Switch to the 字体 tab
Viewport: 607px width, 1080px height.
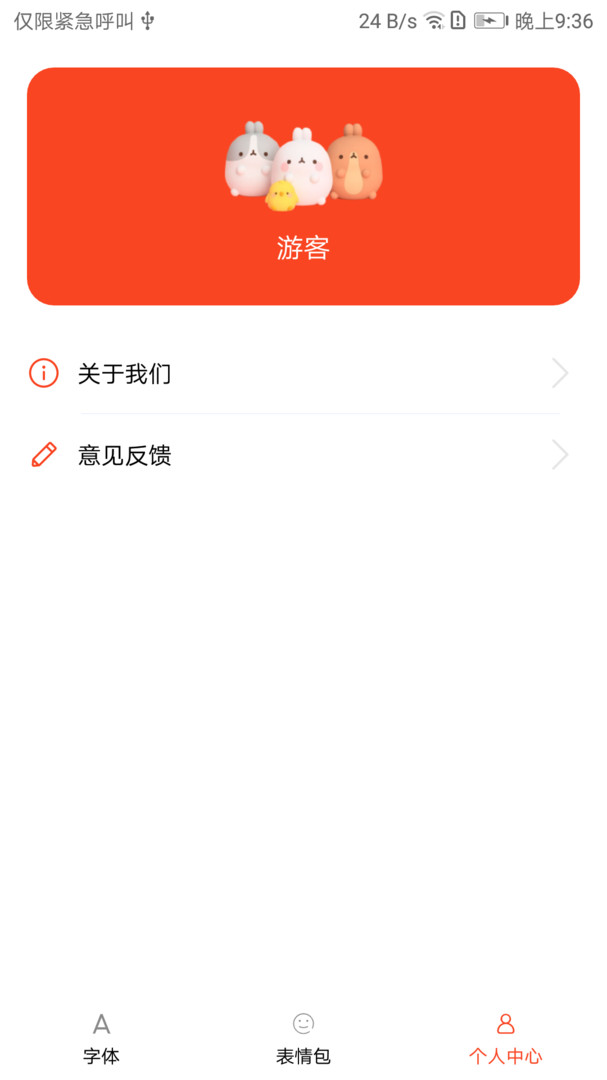click(x=101, y=1039)
